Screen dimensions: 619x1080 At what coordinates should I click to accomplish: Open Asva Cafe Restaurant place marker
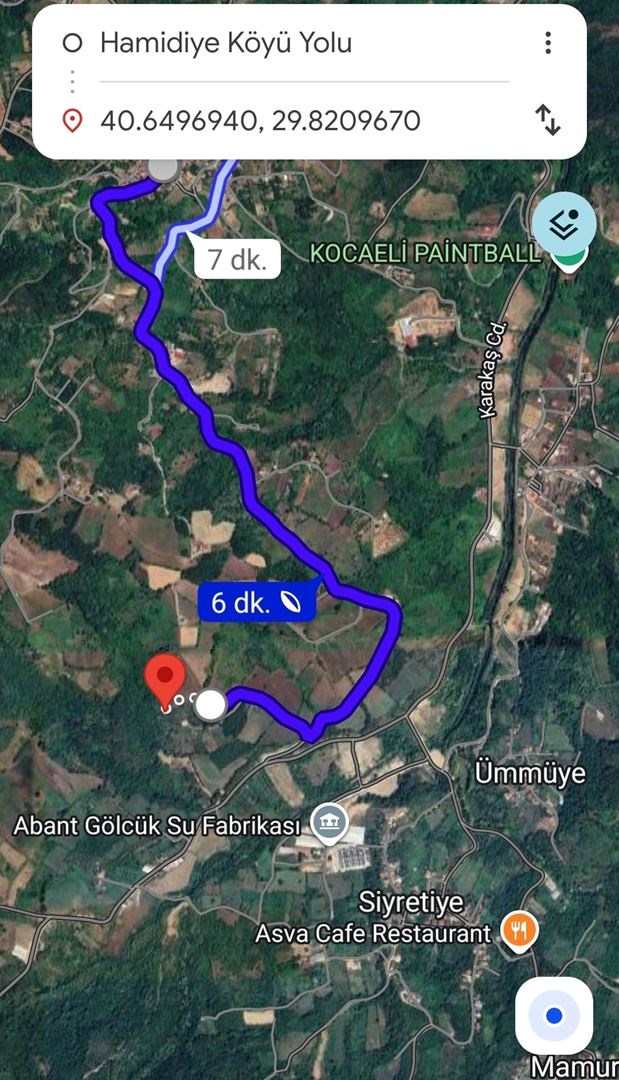point(519,933)
